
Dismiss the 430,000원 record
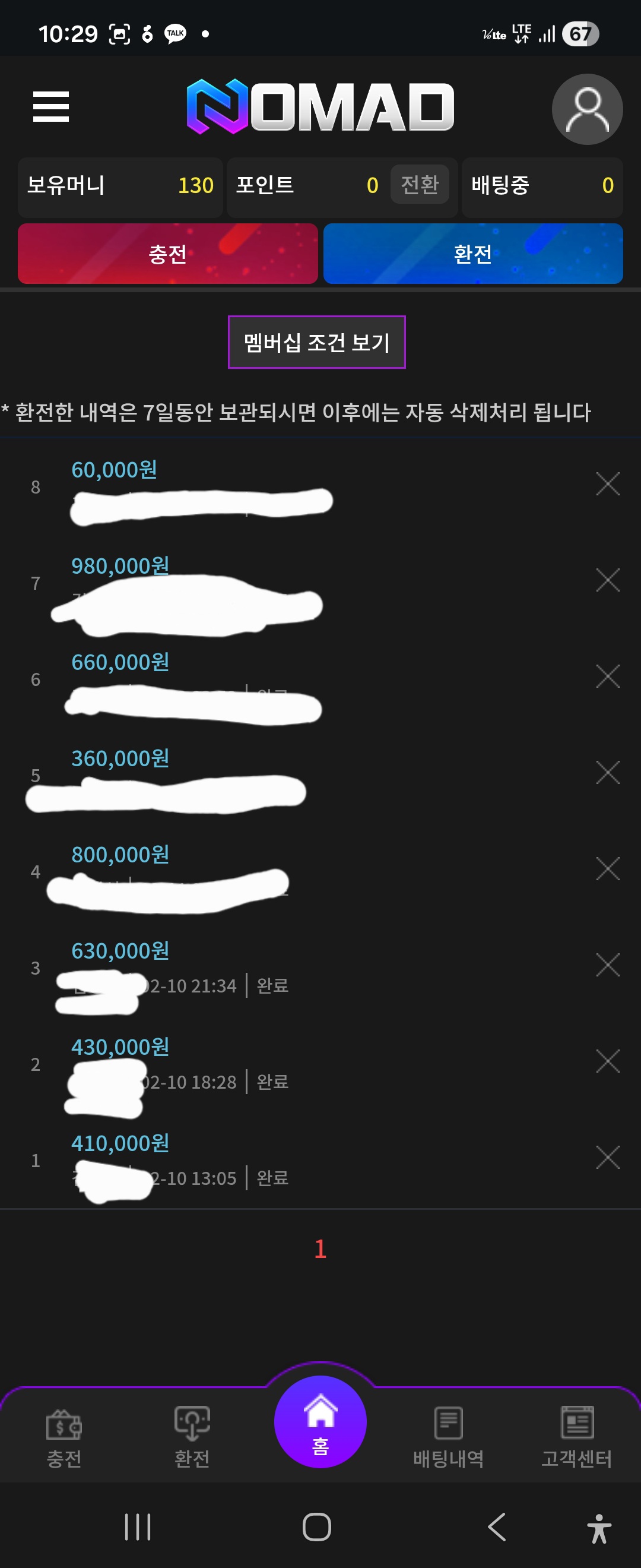(607, 1061)
